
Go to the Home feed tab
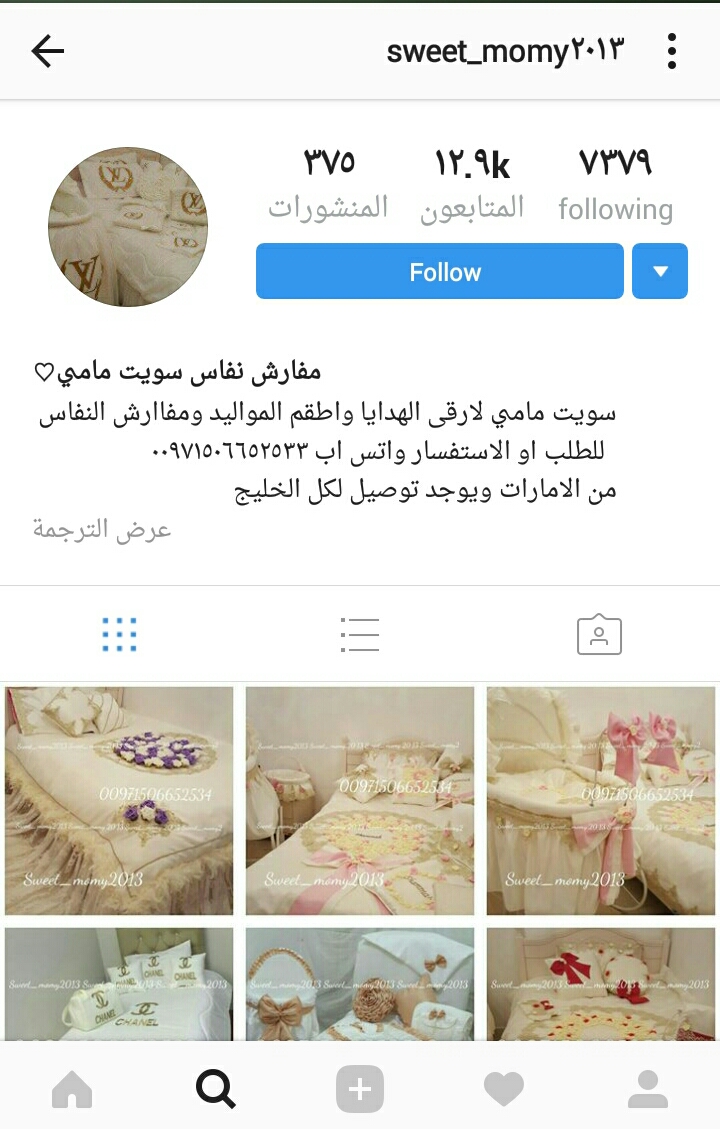coord(72,1089)
